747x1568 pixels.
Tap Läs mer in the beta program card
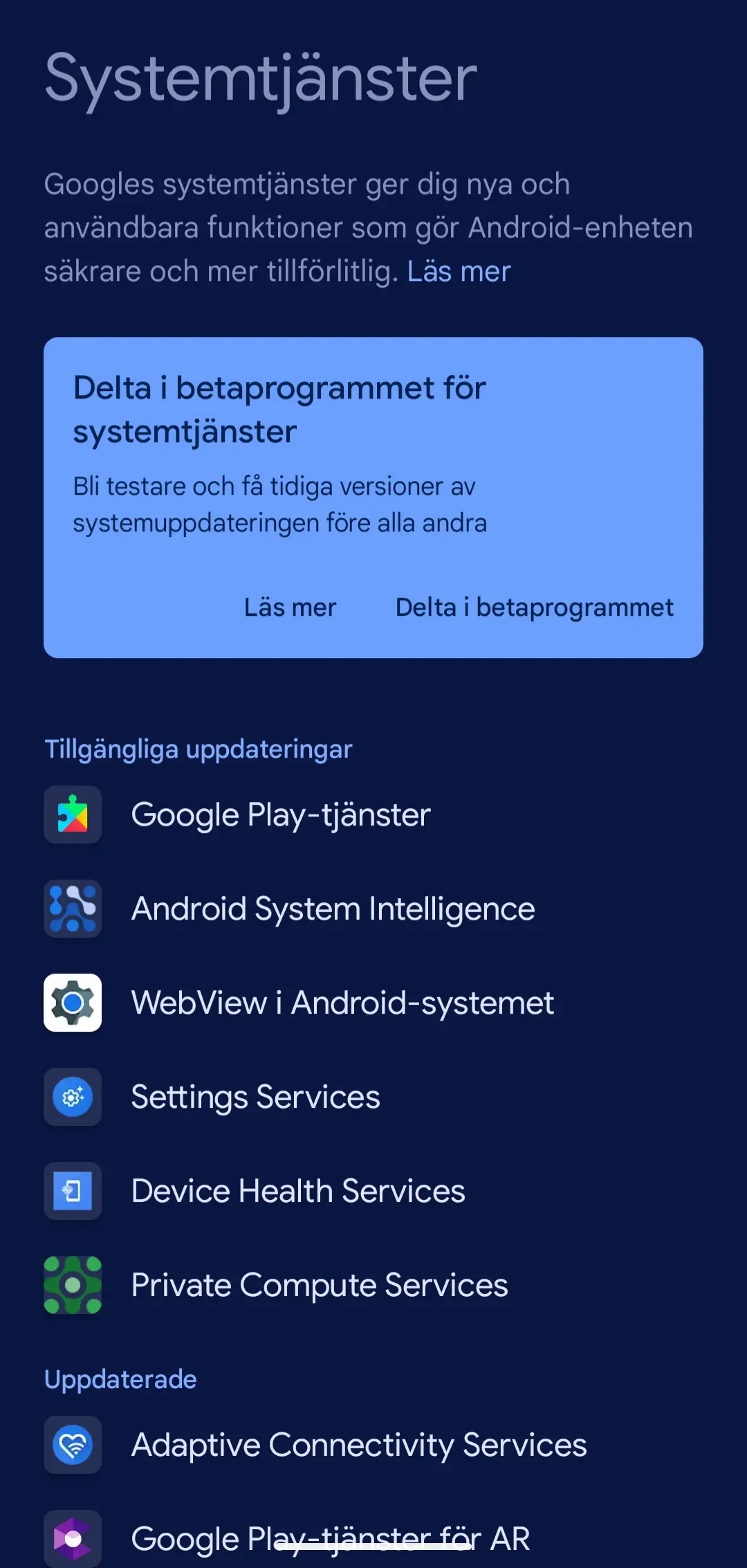290,608
